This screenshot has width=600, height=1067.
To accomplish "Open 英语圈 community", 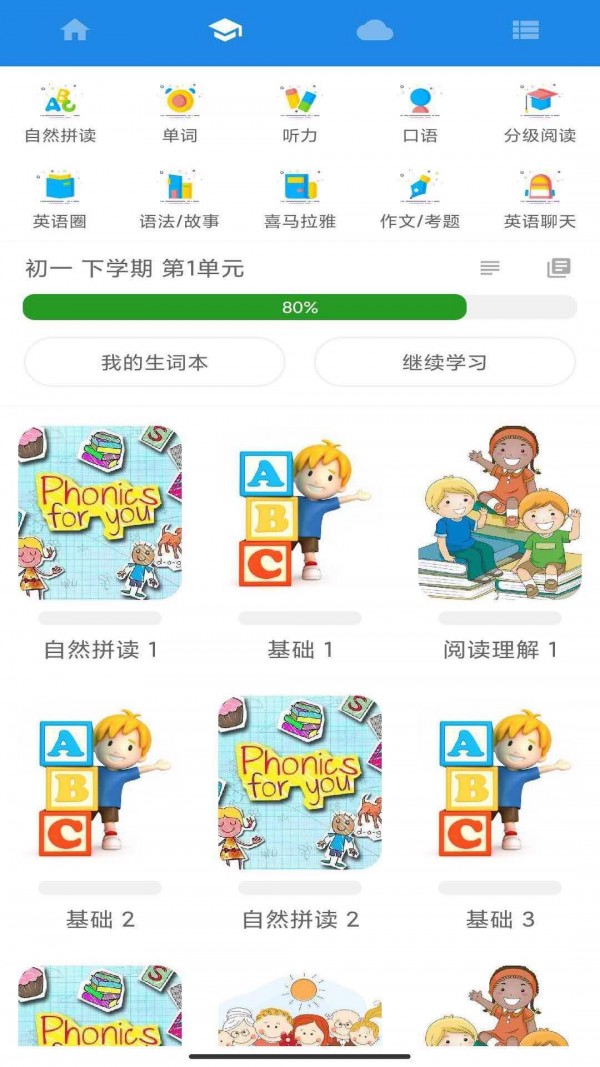I will point(60,199).
